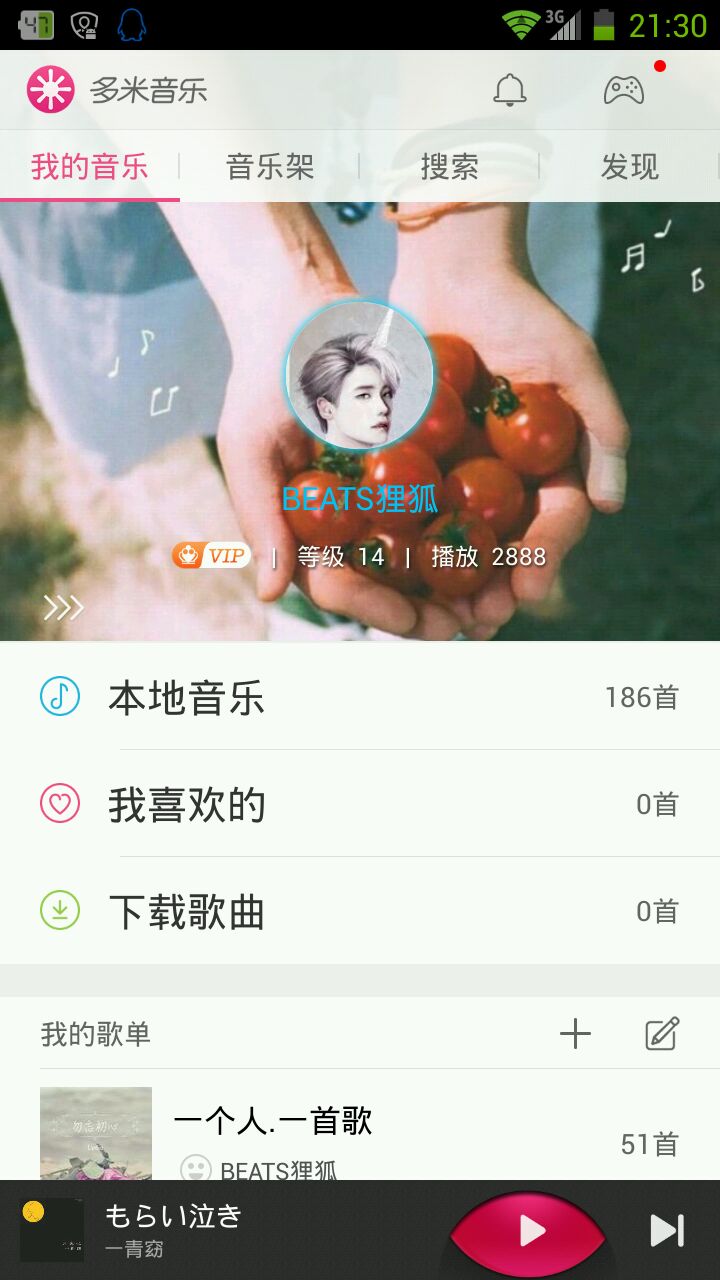Tap the VIP badge
The height and width of the screenshot is (1280, 720).
212,556
